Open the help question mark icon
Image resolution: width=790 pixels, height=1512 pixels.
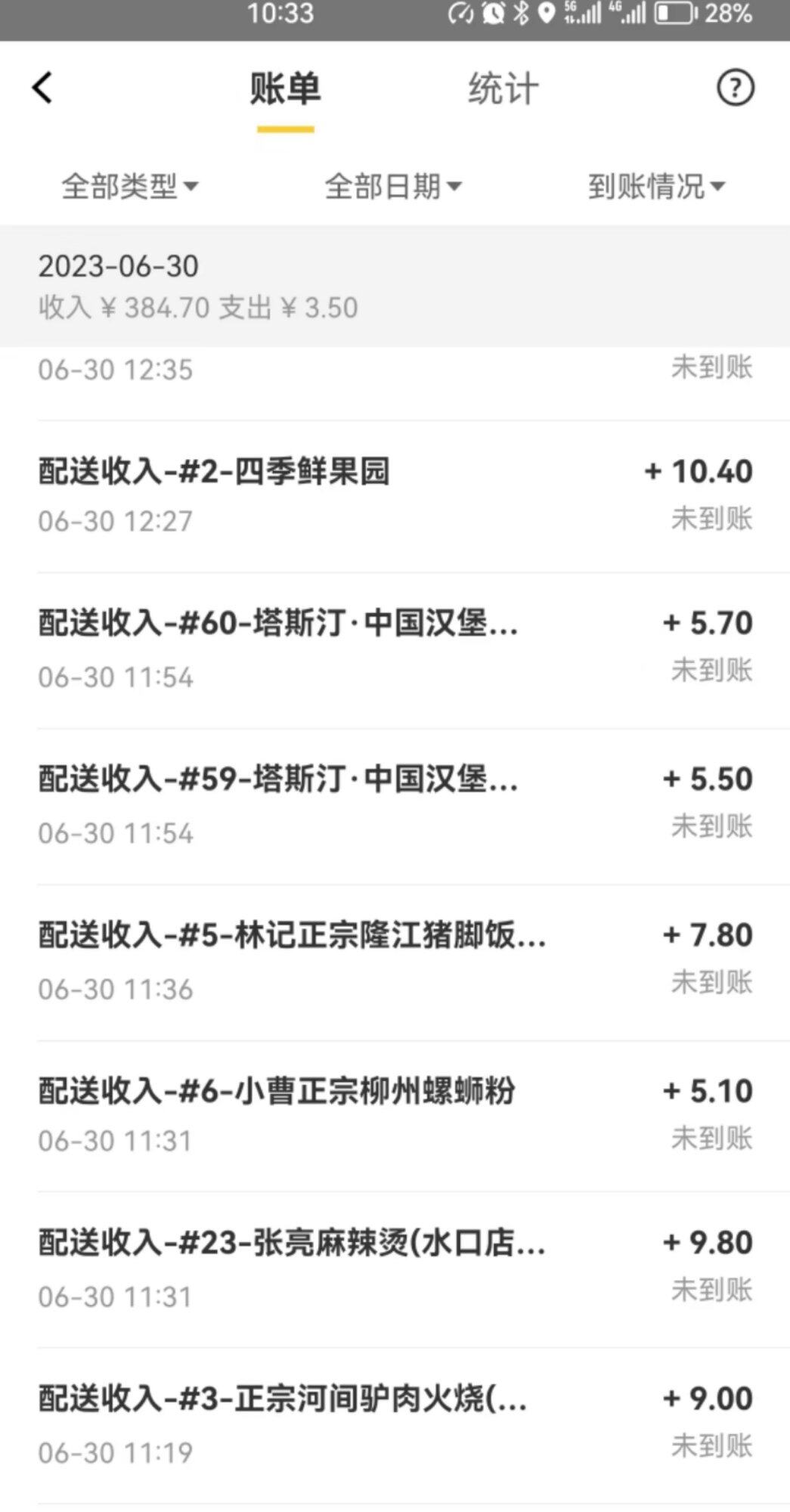[735, 88]
